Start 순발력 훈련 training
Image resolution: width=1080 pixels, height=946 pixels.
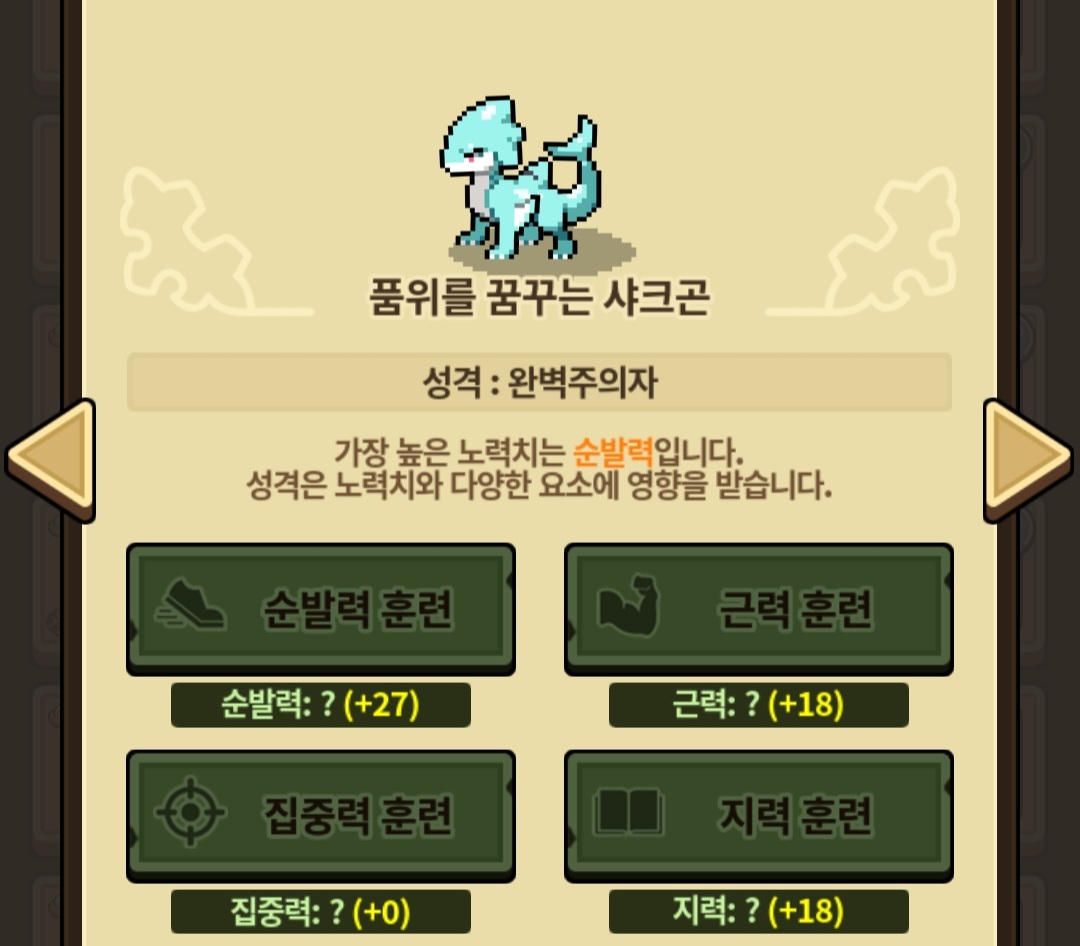[320, 608]
